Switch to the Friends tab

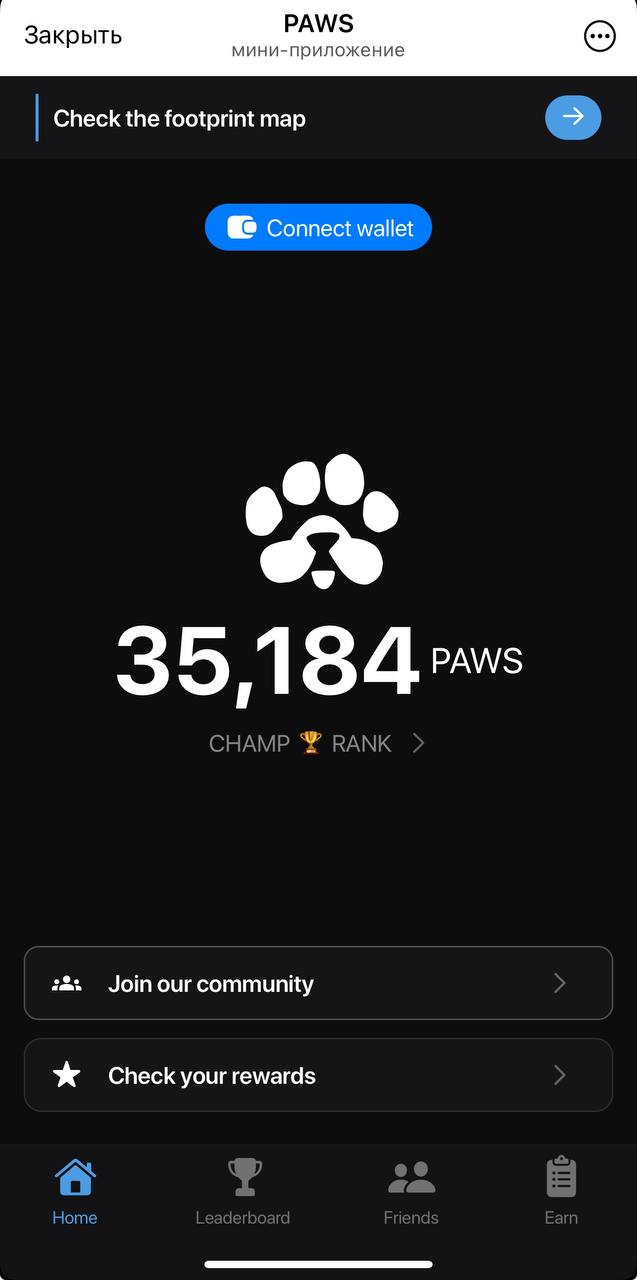click(x=411, y=1191)
